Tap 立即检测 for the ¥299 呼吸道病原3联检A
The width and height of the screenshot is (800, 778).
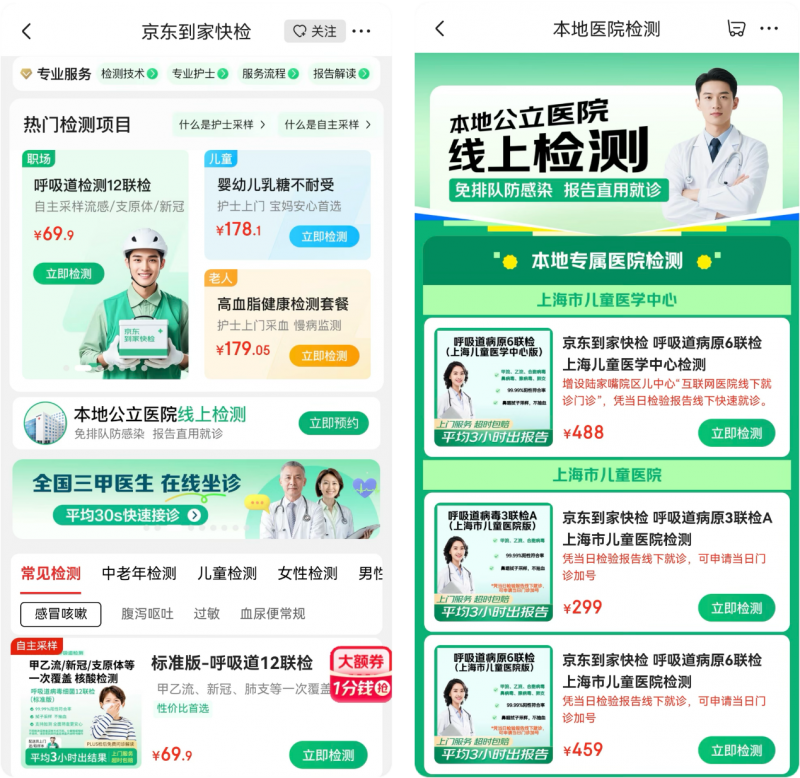736,607
